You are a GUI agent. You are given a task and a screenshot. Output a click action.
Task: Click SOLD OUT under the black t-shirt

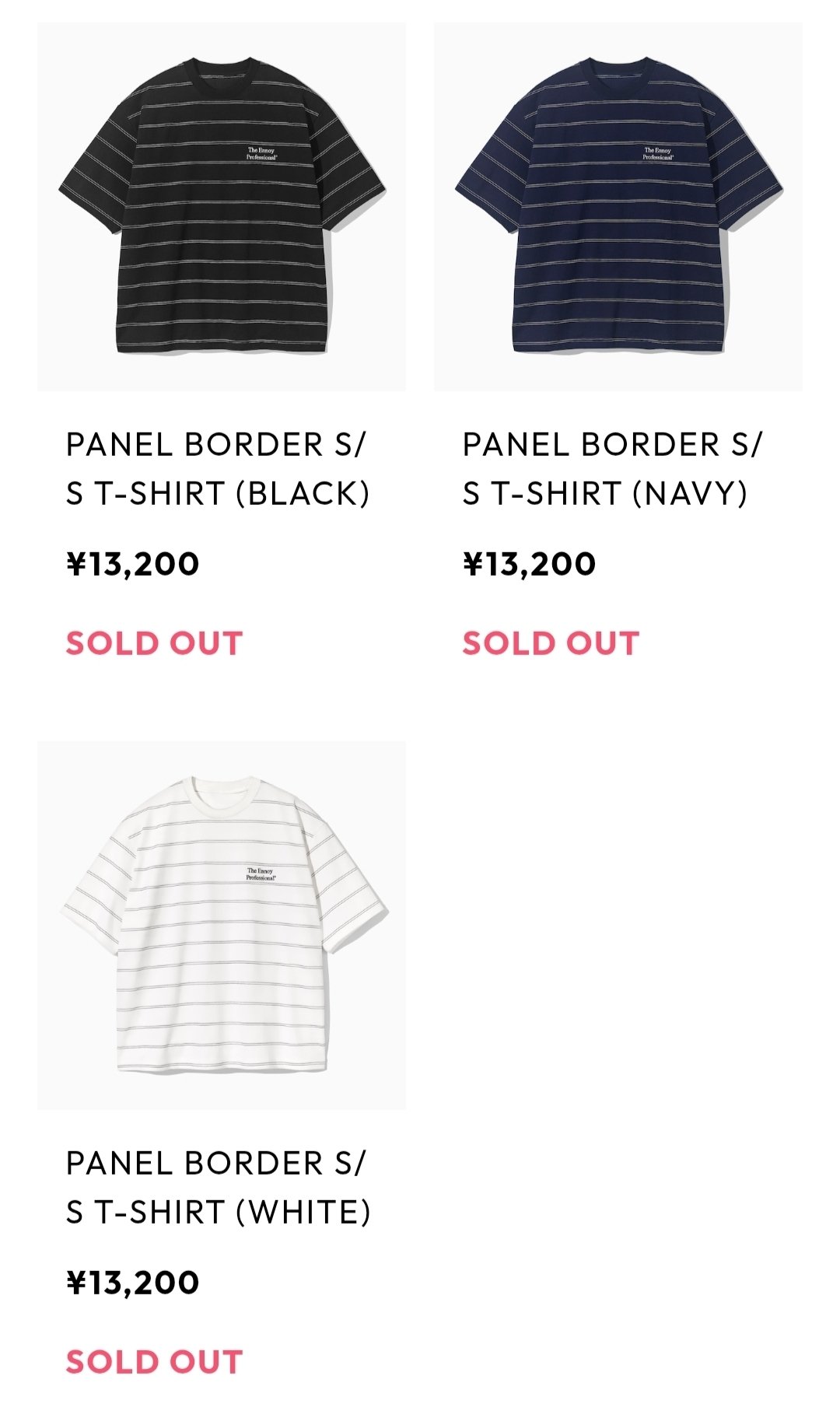(x=154, y=642)
